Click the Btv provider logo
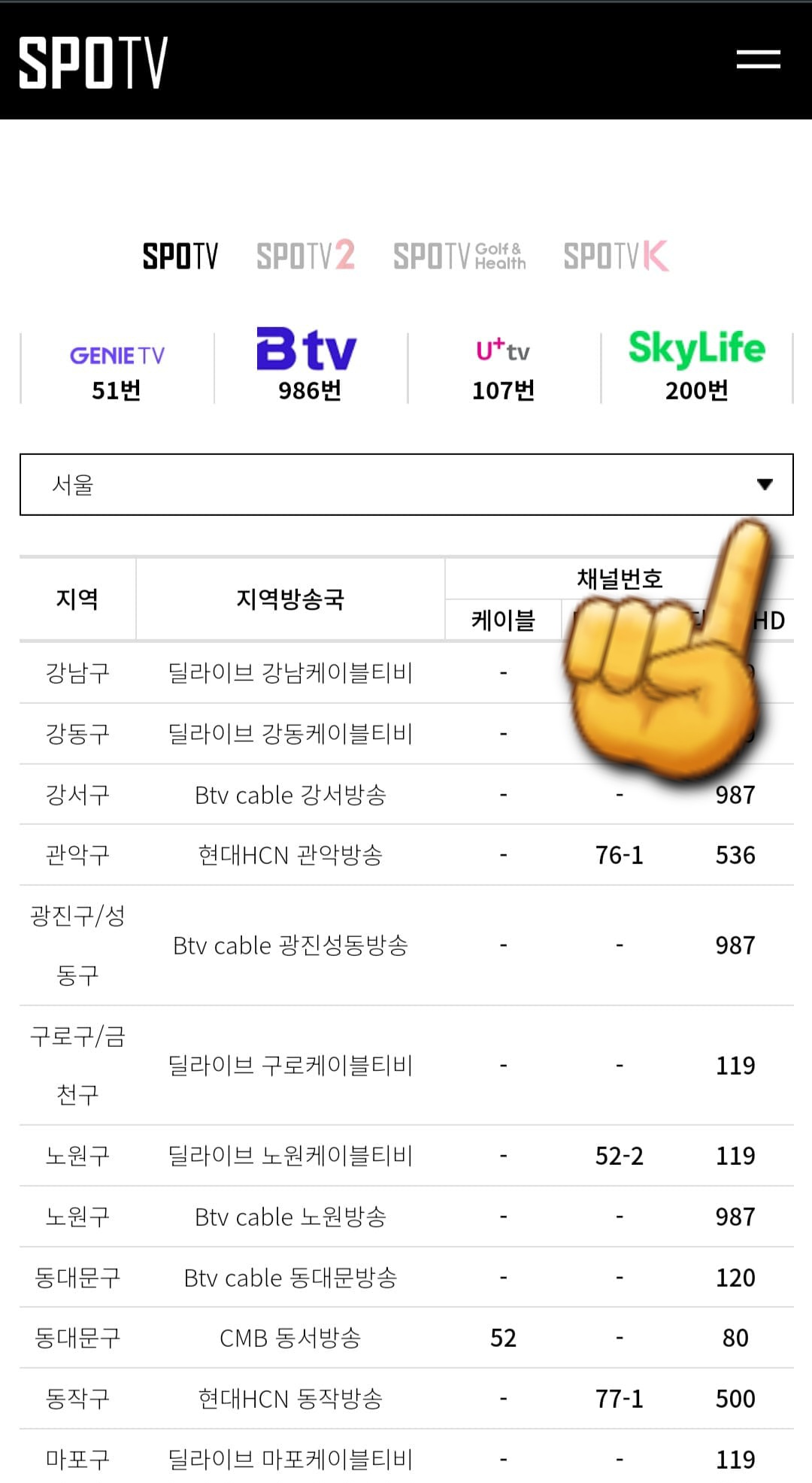The image size is (812, 1483). tap(309, 348)
